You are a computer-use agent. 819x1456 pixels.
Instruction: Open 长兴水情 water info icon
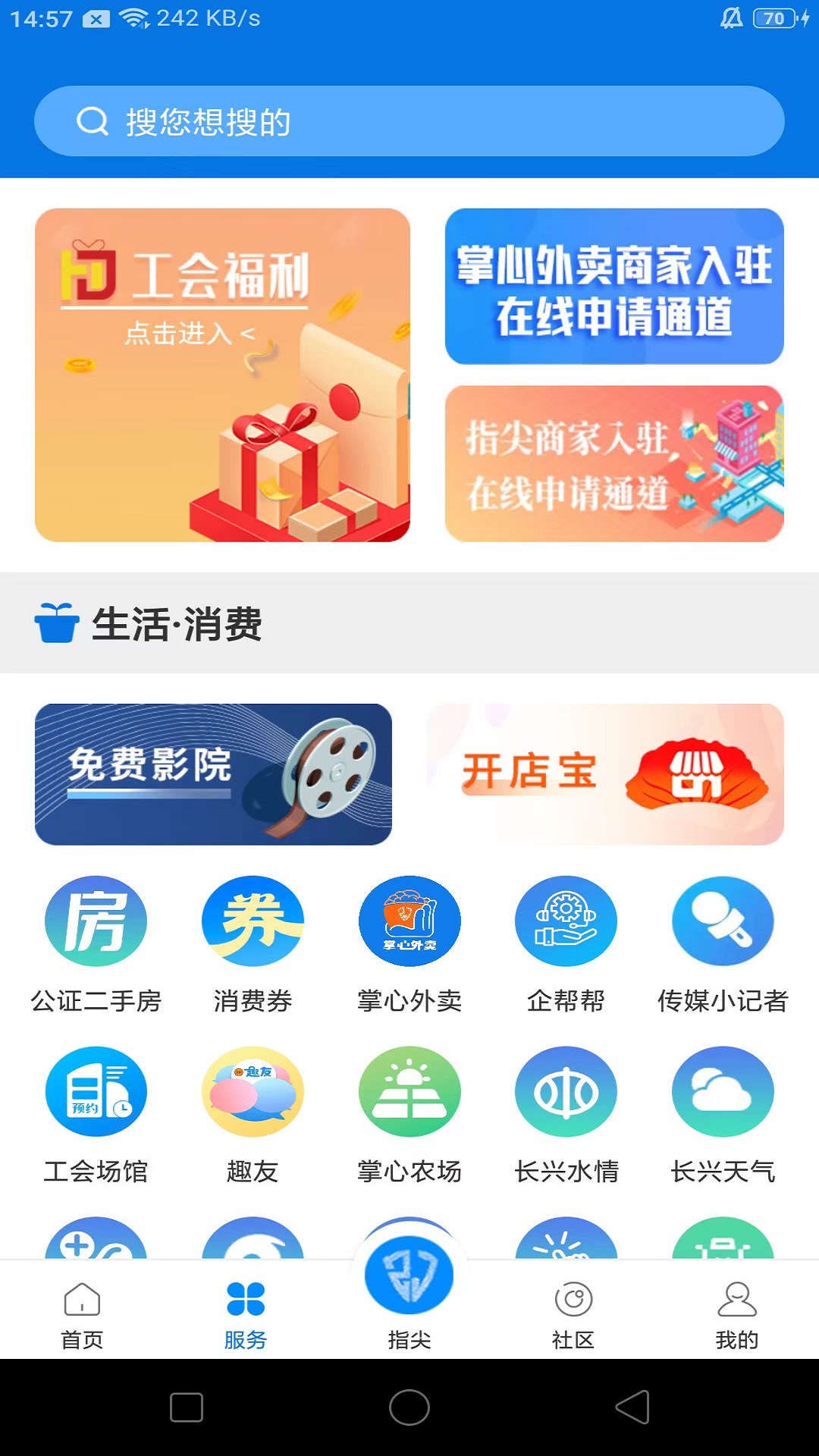[566, 1092]
